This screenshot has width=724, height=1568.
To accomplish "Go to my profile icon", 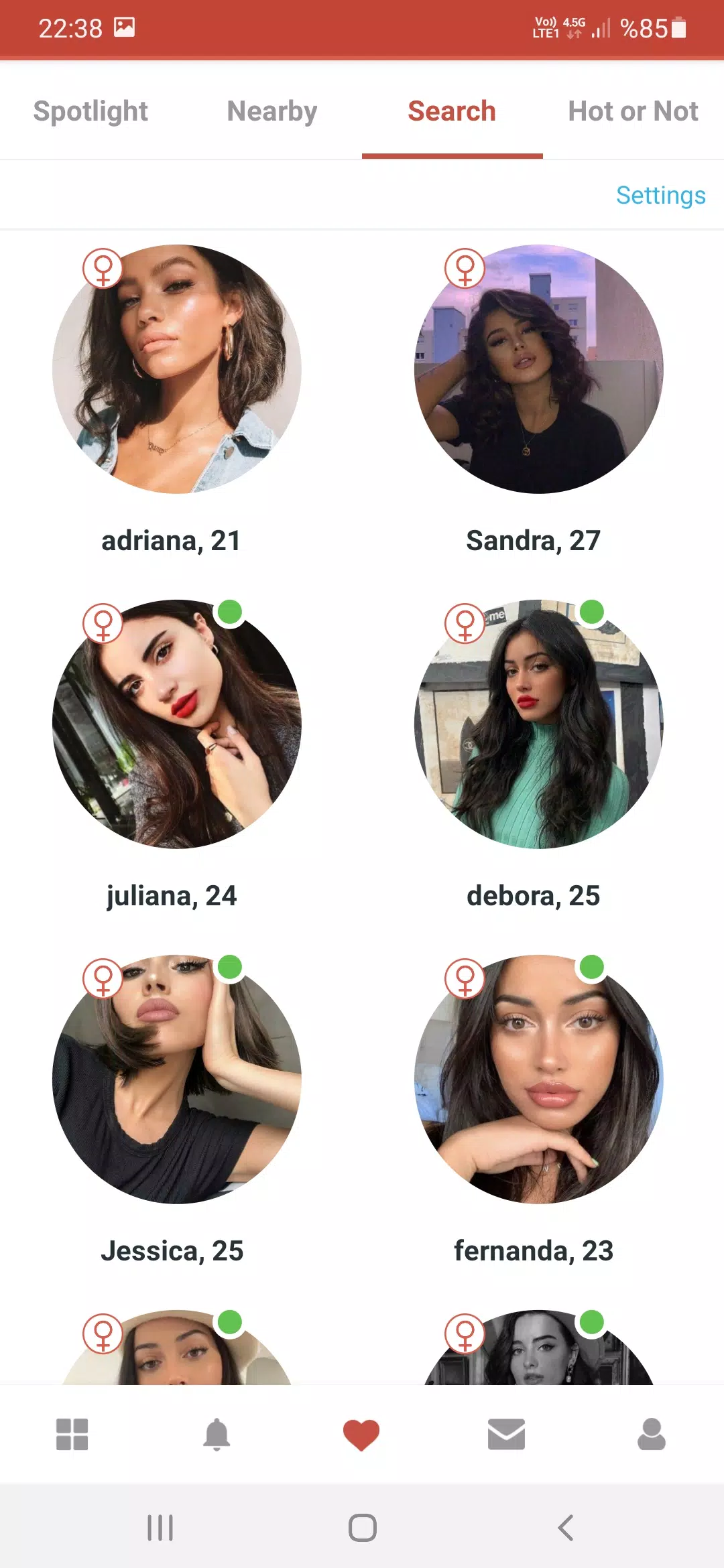I will pyautogui.click(x=651, y=1435).
